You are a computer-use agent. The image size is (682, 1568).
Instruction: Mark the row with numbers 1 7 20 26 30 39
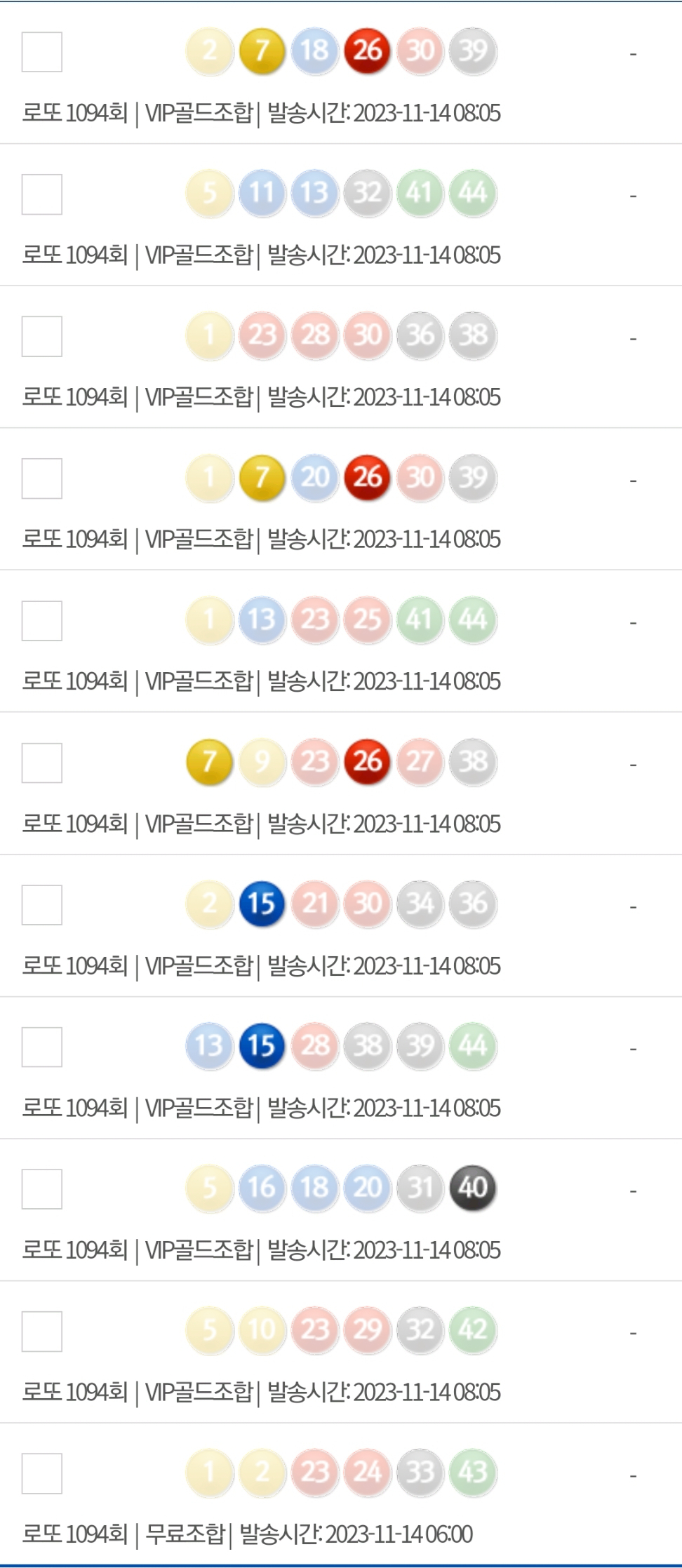[x=42, y=478]
